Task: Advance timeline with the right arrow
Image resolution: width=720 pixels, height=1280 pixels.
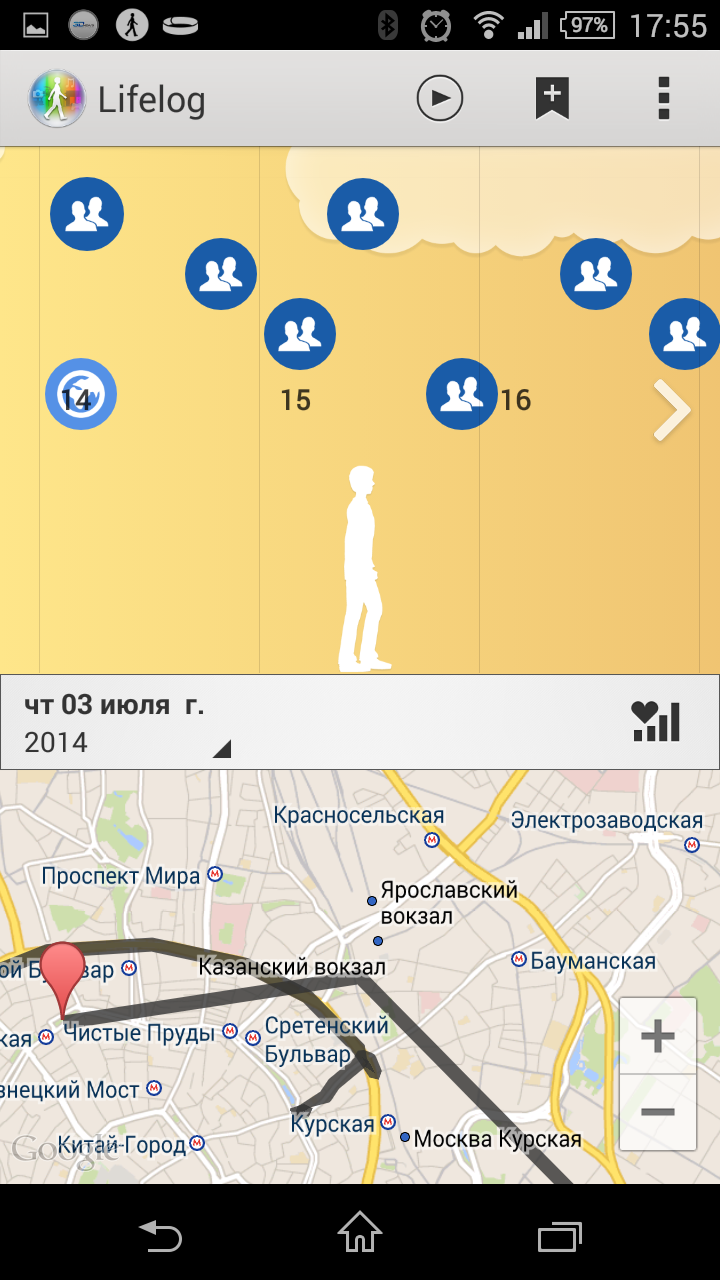Action: point(672,410)
